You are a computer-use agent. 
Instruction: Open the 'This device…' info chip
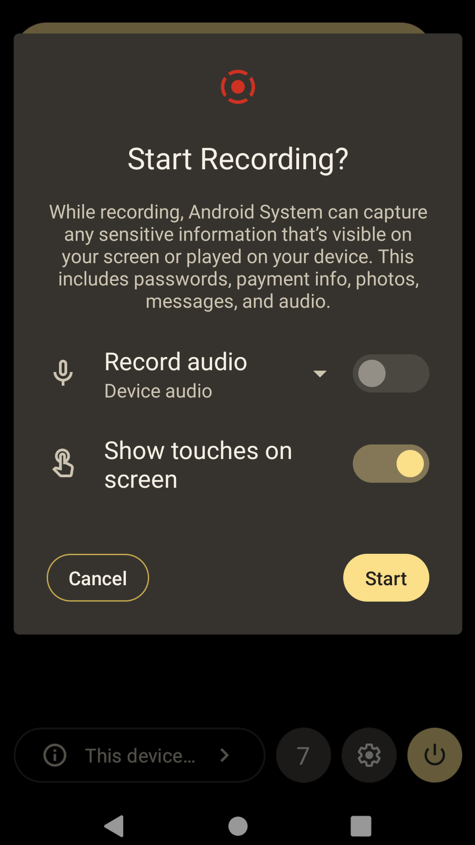pyautogui.click(x=140, y=755)
